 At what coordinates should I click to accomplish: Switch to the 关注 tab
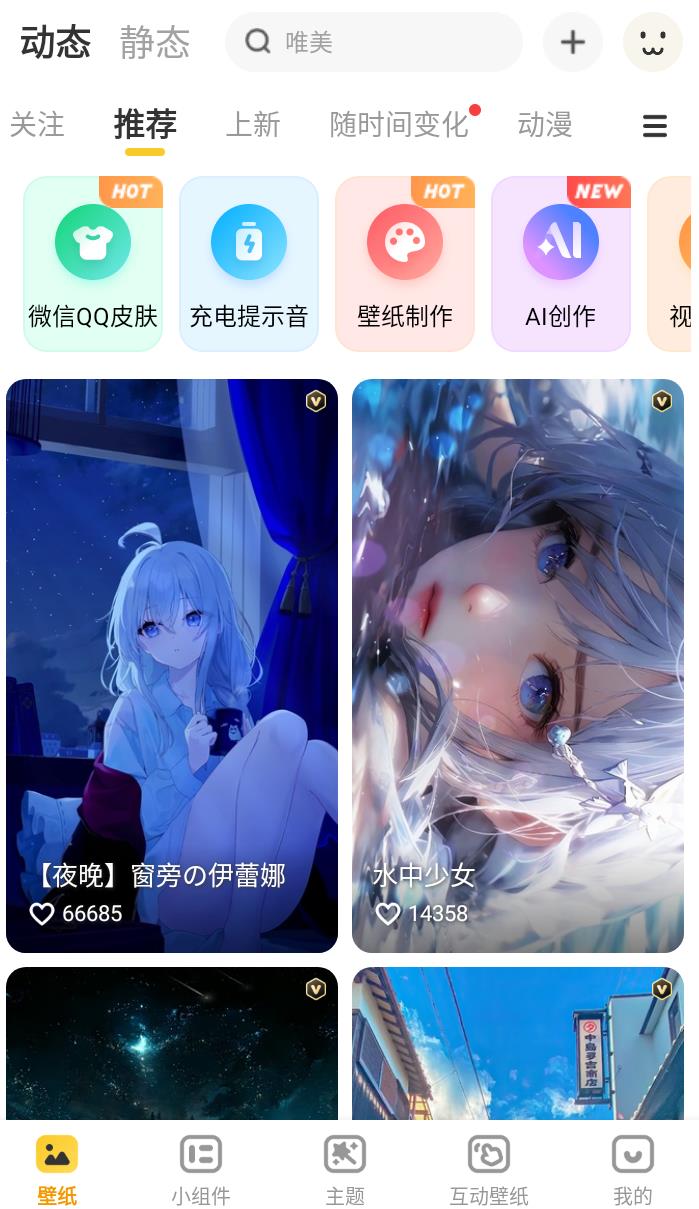[x=37, y=125]
